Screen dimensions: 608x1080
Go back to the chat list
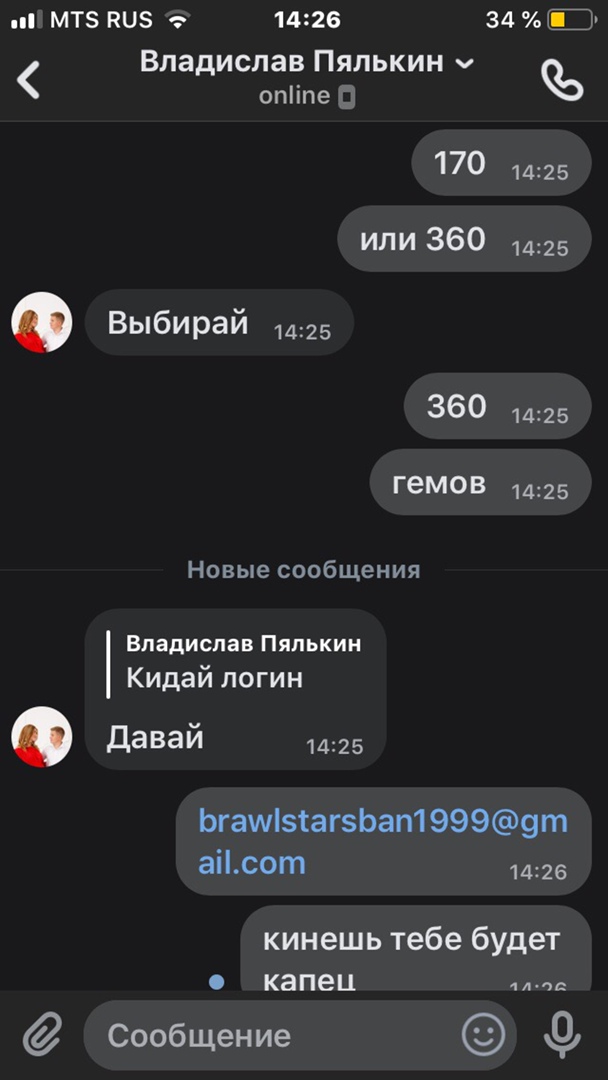click(29, 80)
